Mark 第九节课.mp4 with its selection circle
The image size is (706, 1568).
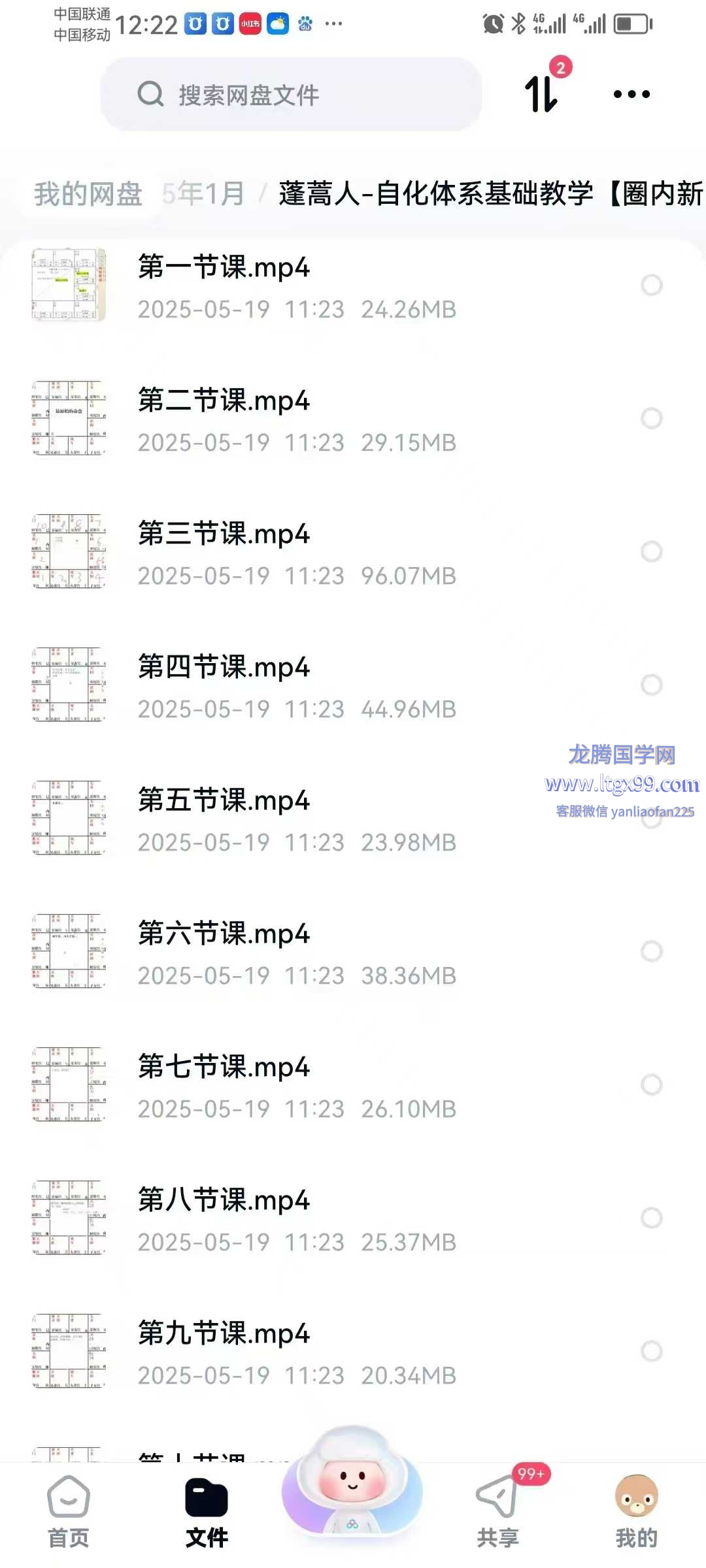pos(651,1351)
